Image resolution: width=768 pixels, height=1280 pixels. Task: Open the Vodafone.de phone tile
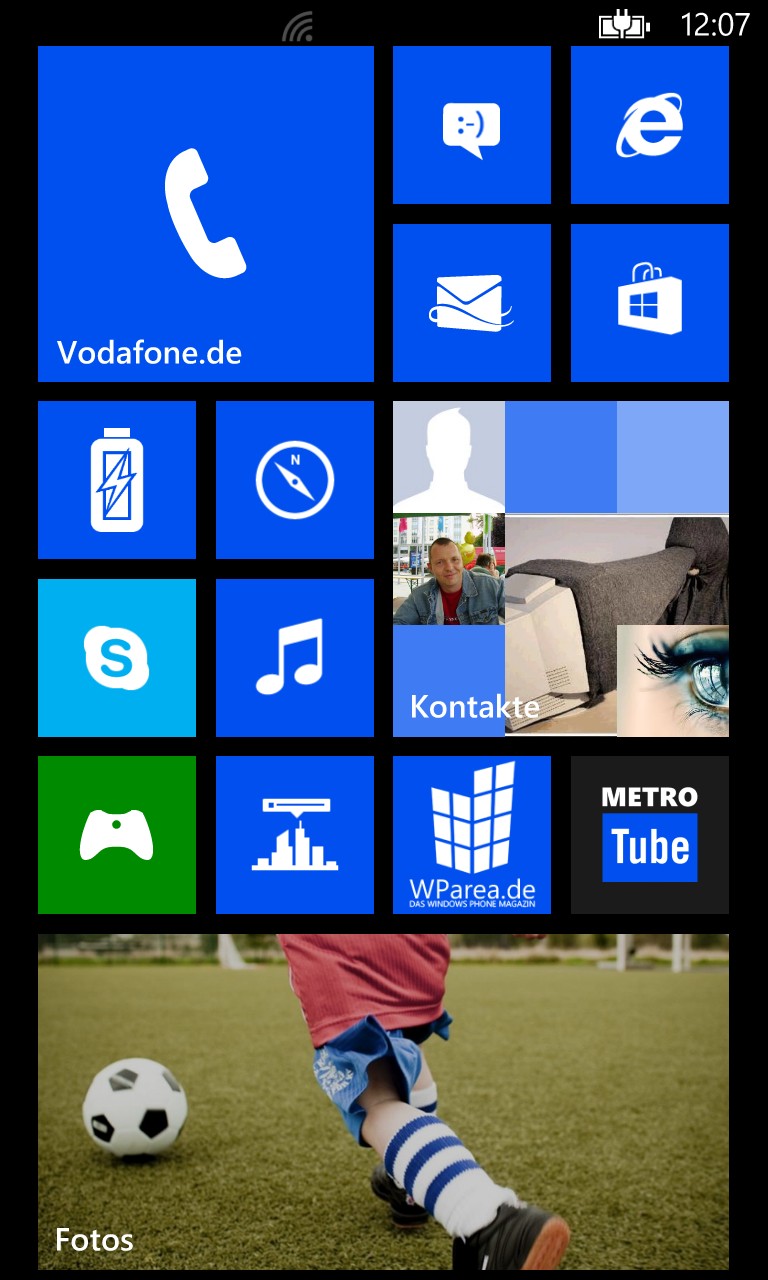tap(206, 214)
